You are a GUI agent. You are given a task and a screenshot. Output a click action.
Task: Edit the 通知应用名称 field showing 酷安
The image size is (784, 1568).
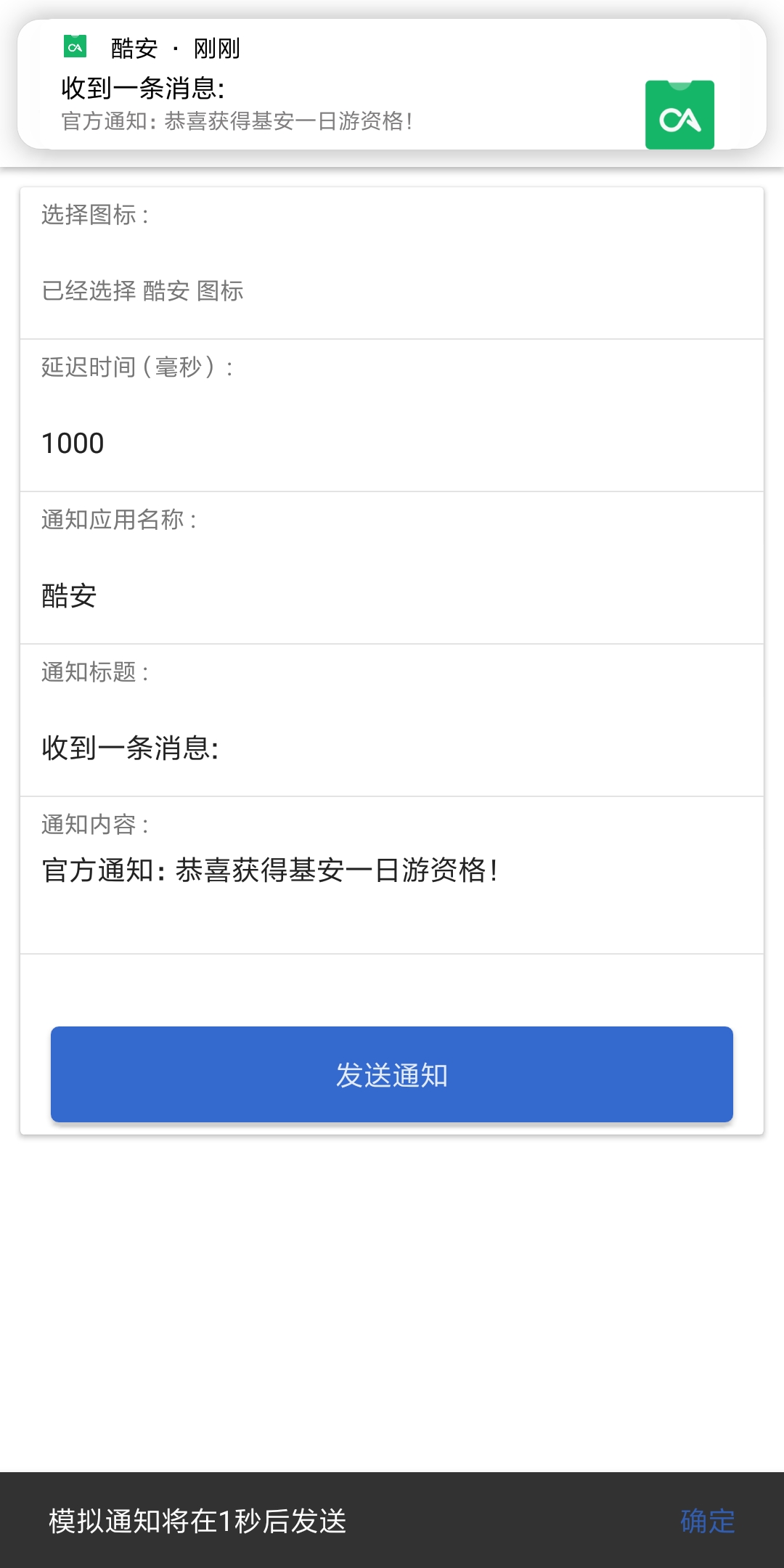392,596
